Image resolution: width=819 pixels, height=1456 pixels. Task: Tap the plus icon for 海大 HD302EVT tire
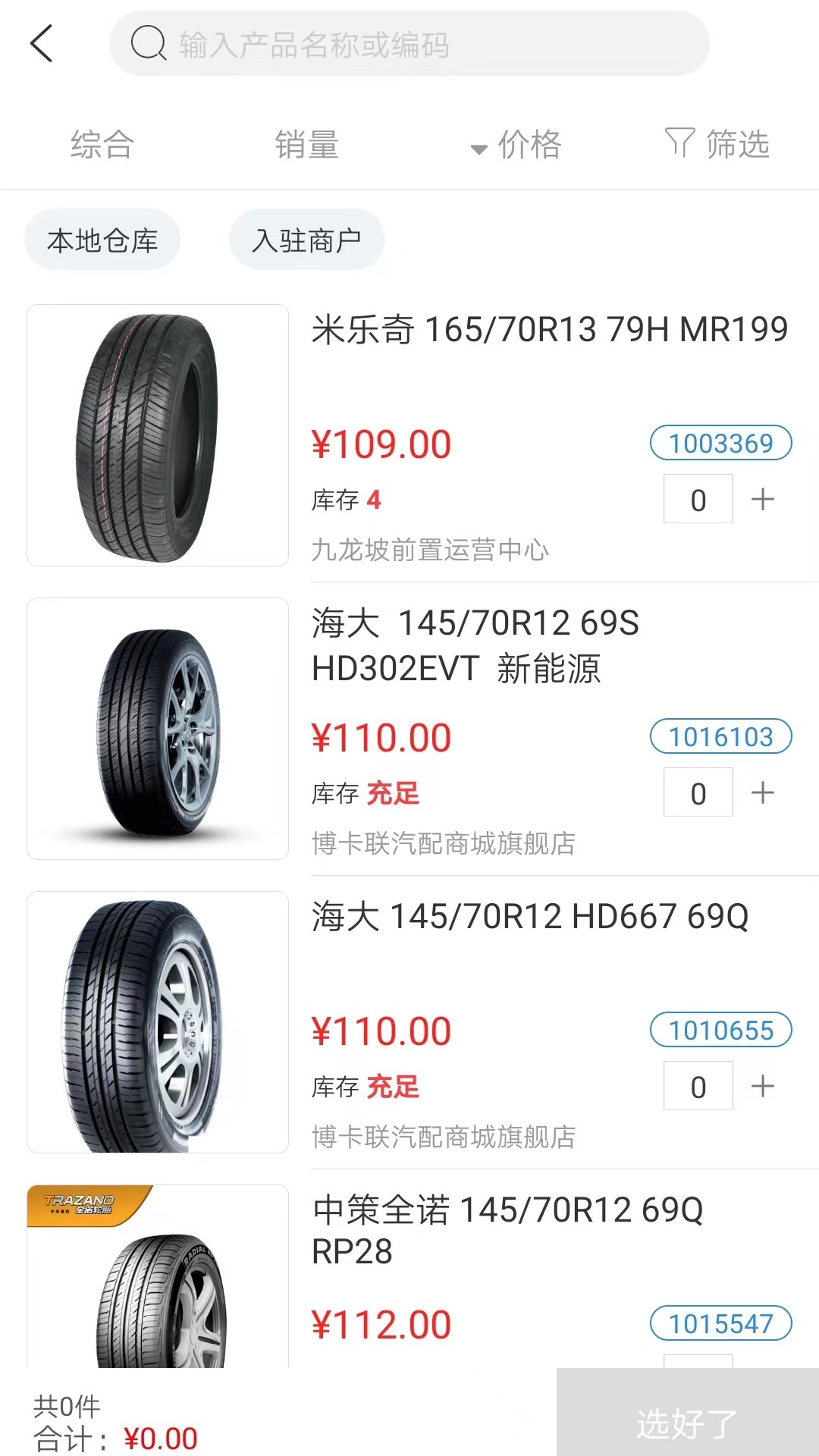762,792
